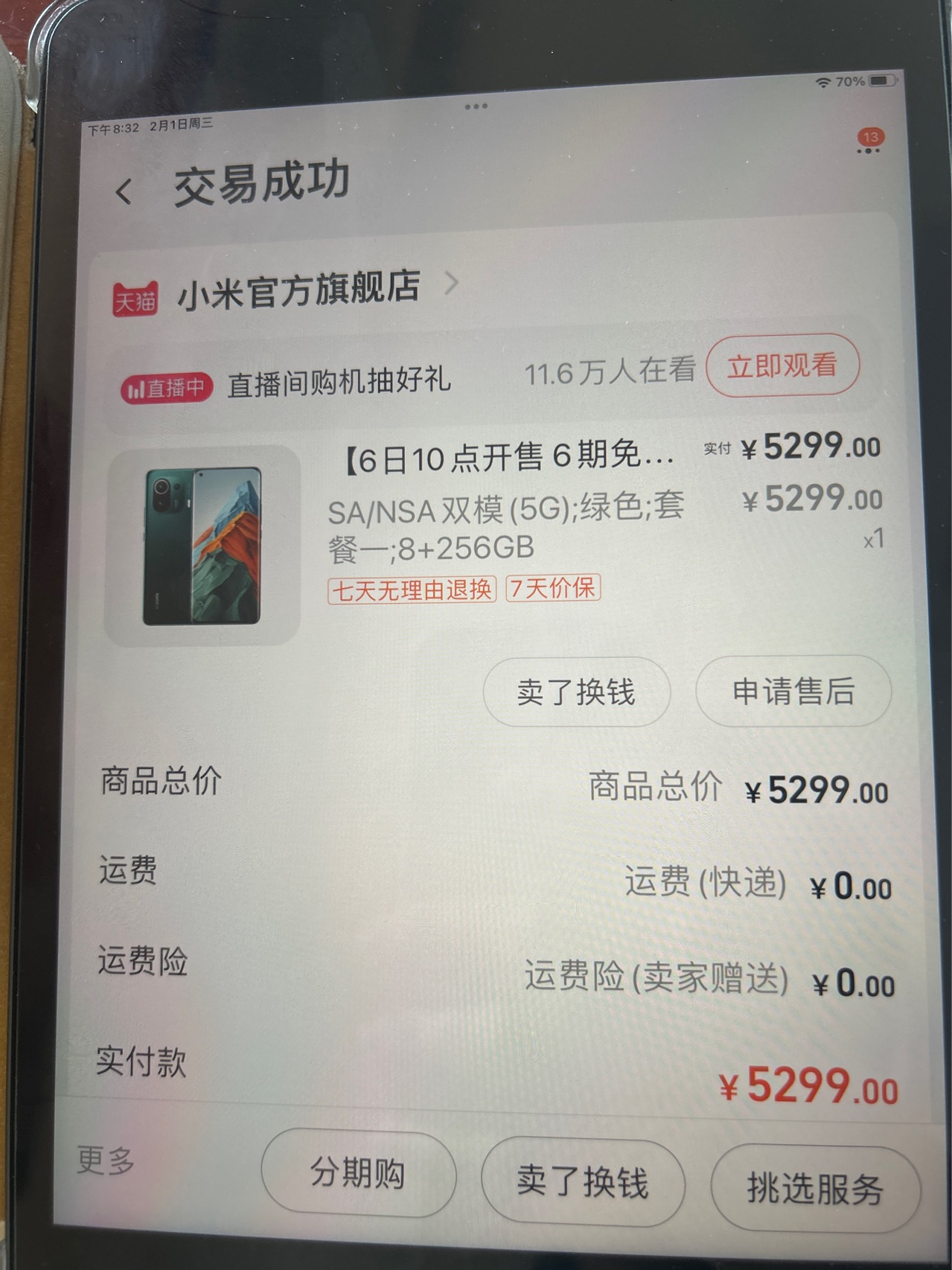Open the green phone product image
952x1270 pixels.
click(202, 546)
